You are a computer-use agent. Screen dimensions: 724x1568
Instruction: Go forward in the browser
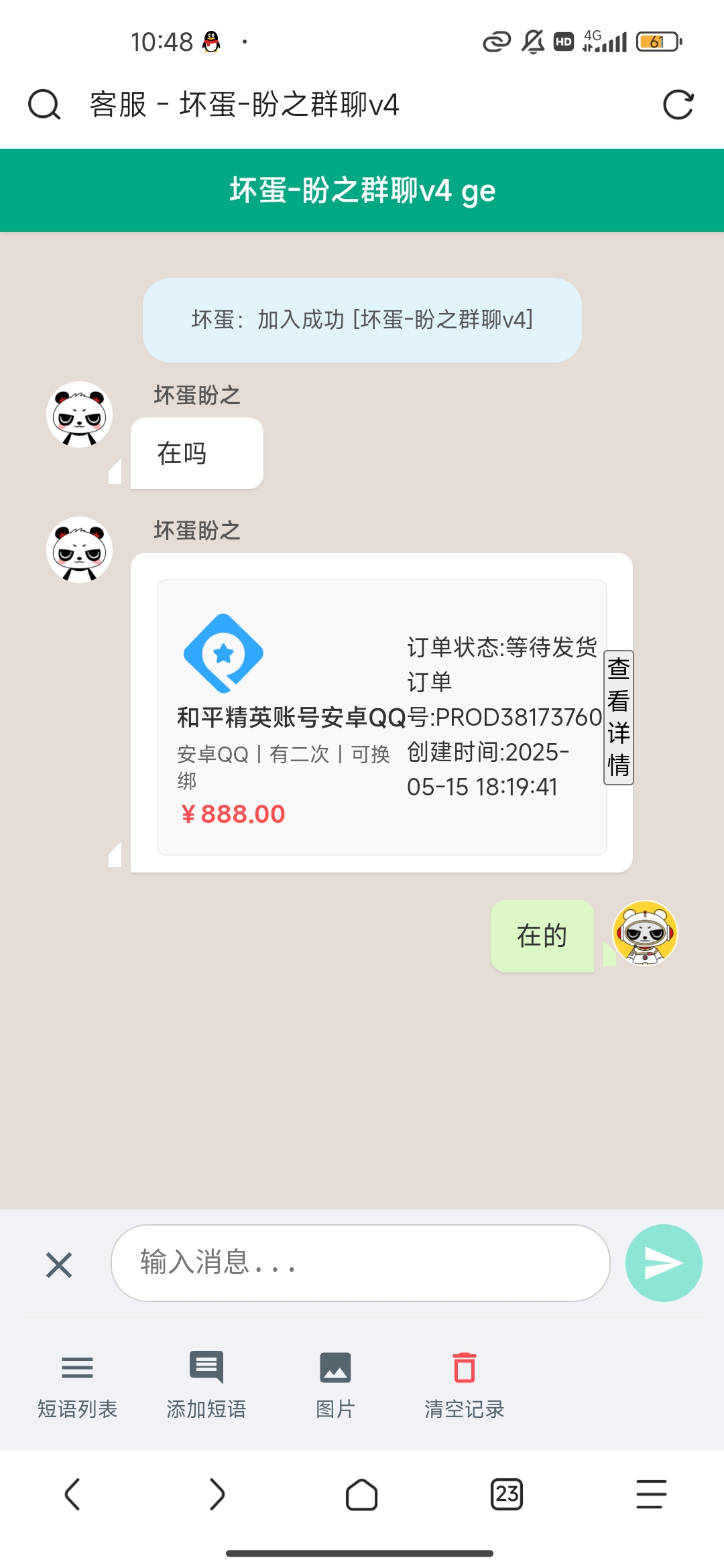coord(217,1494)
